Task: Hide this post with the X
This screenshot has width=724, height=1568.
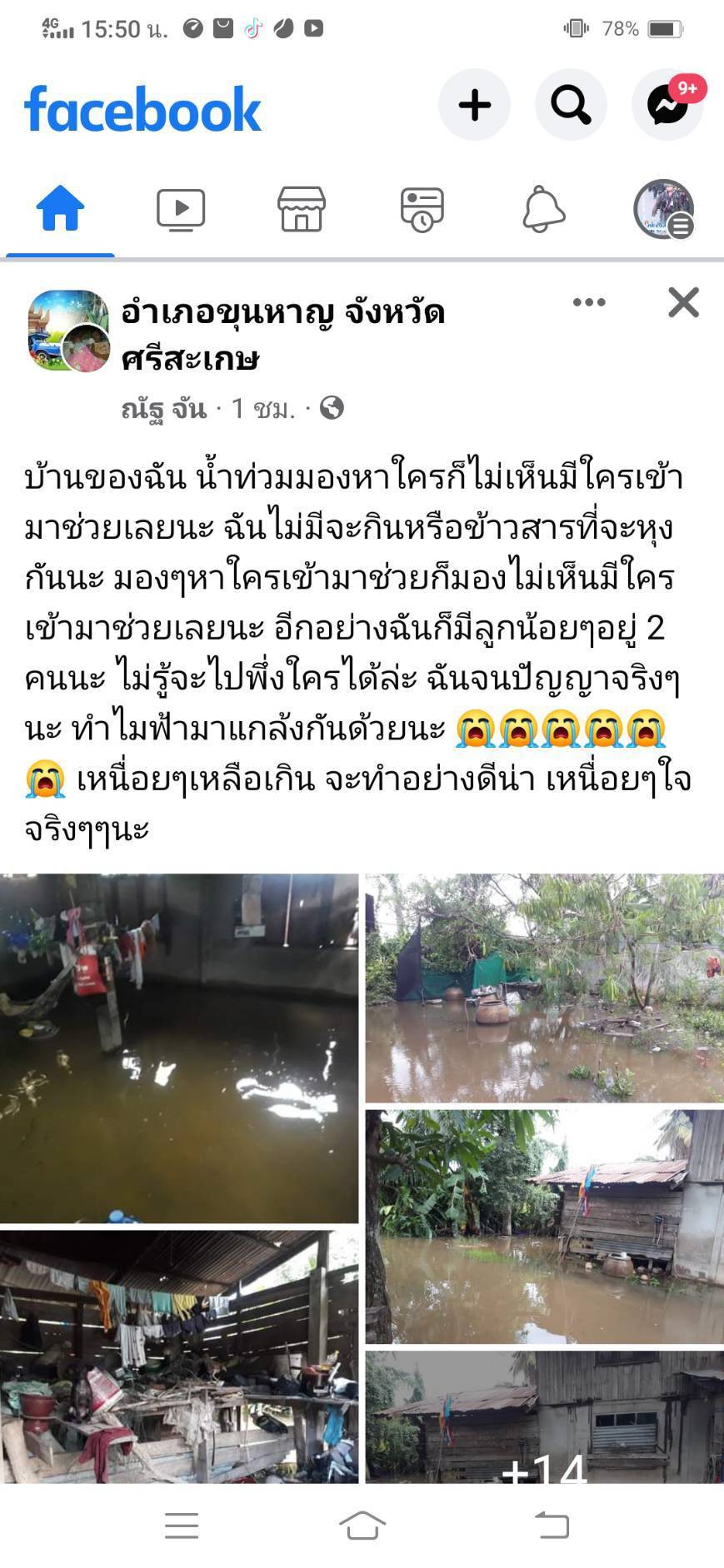Action: (683, 302)
